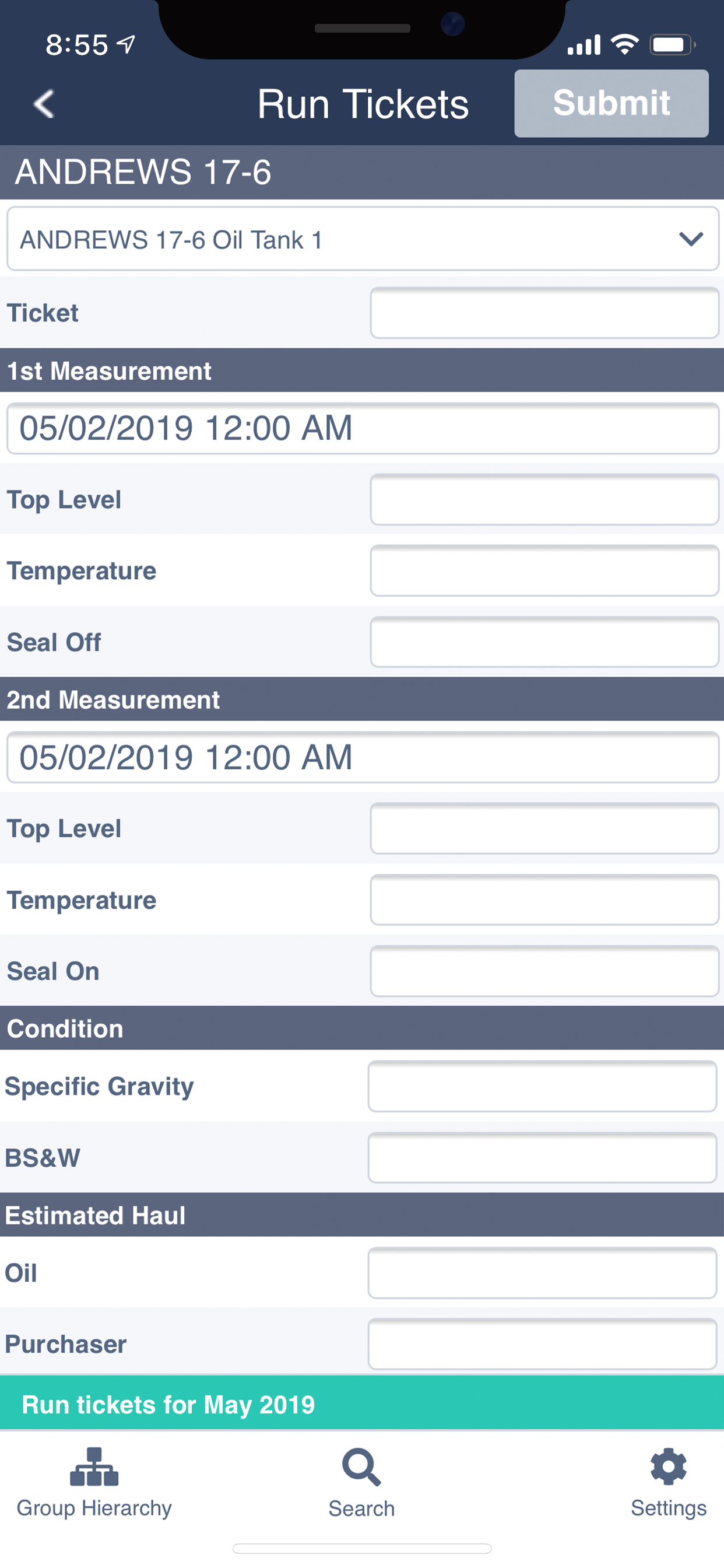Click the Seal On input field

tap(544, 971)
